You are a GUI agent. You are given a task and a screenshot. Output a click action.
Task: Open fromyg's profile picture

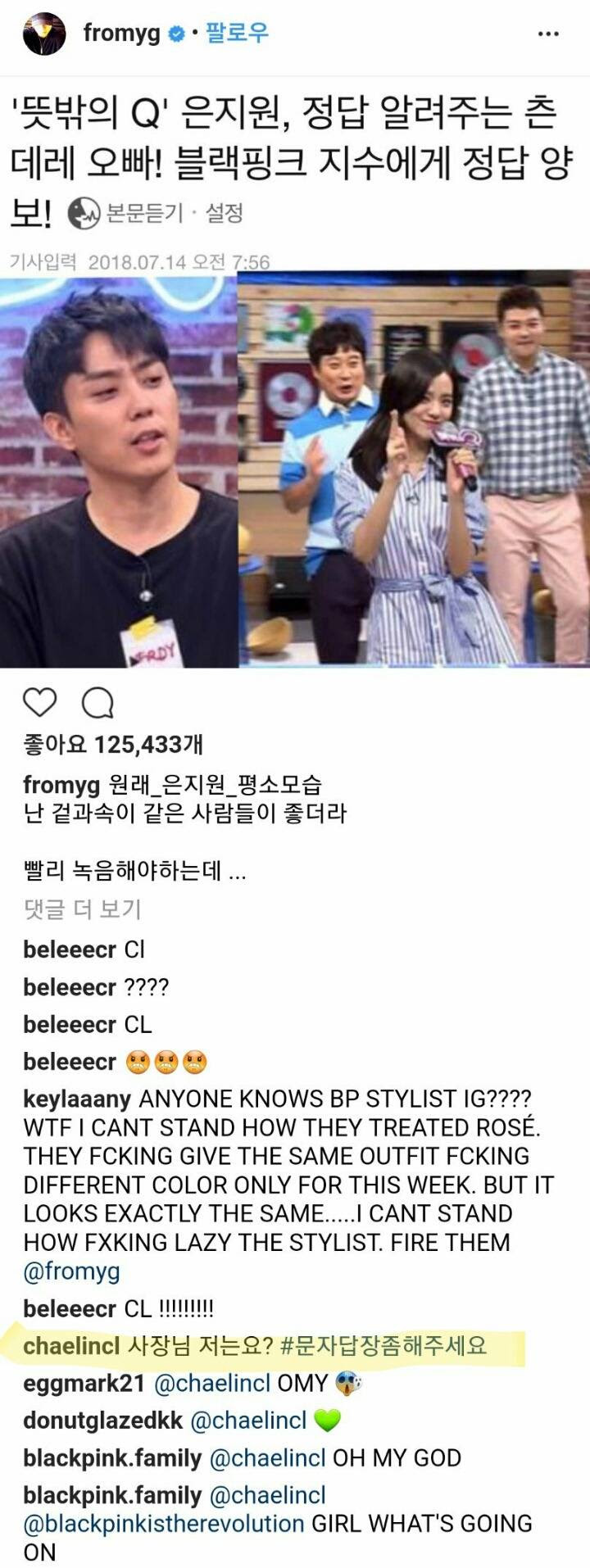(x=44, y=34)
